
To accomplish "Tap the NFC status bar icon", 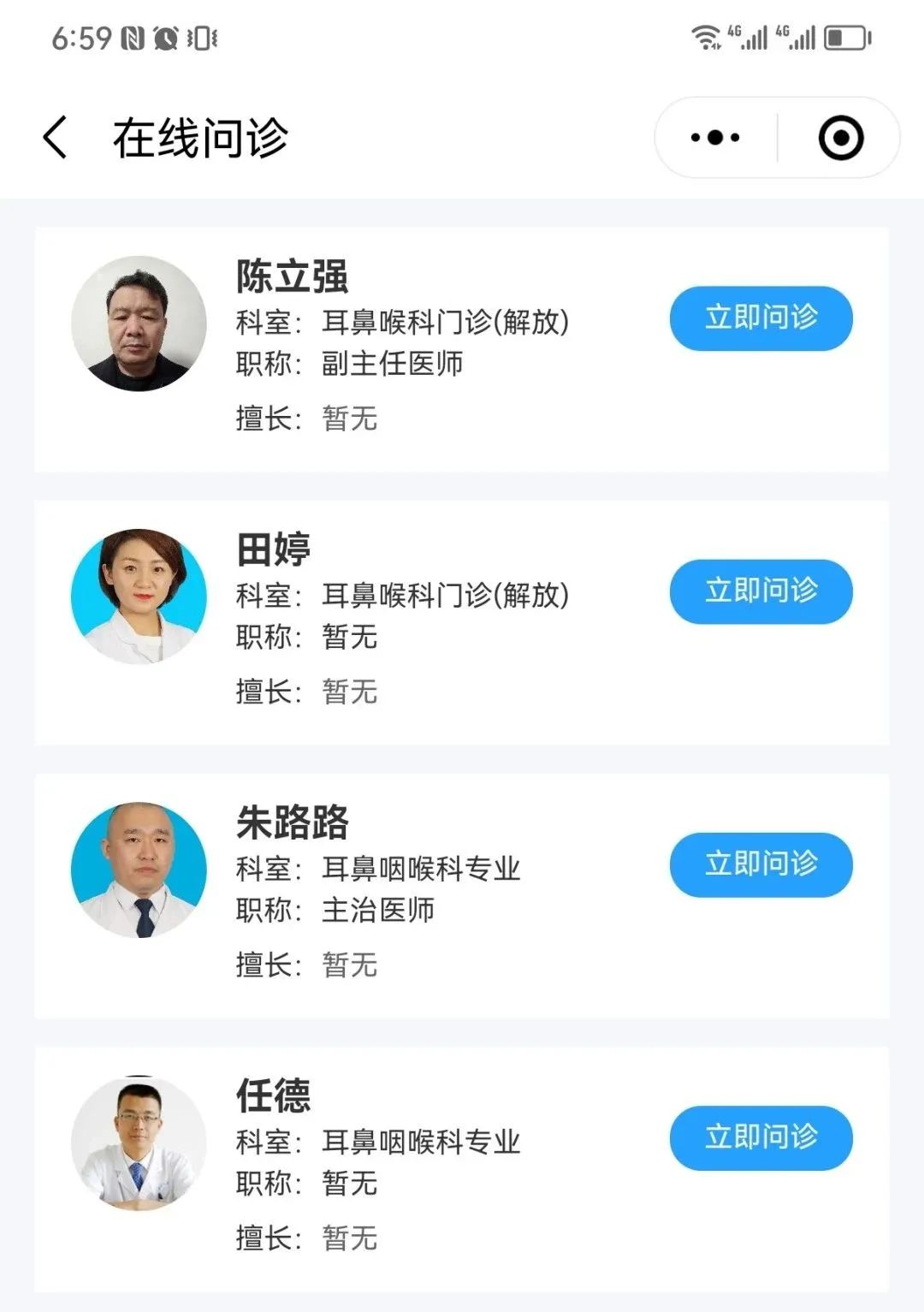I will click(x=133, y=38).
